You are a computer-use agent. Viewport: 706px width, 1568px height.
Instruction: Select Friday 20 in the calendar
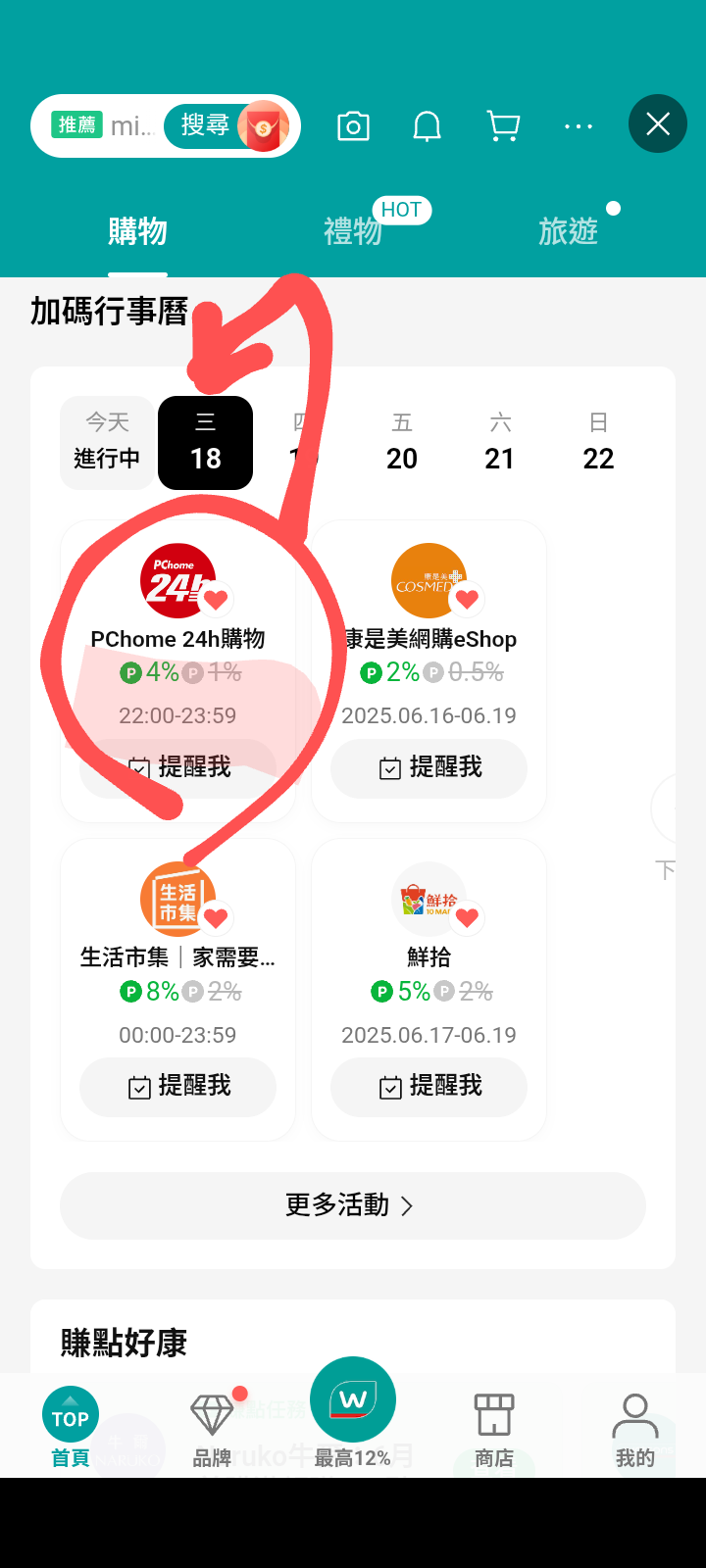pos(402,442)
